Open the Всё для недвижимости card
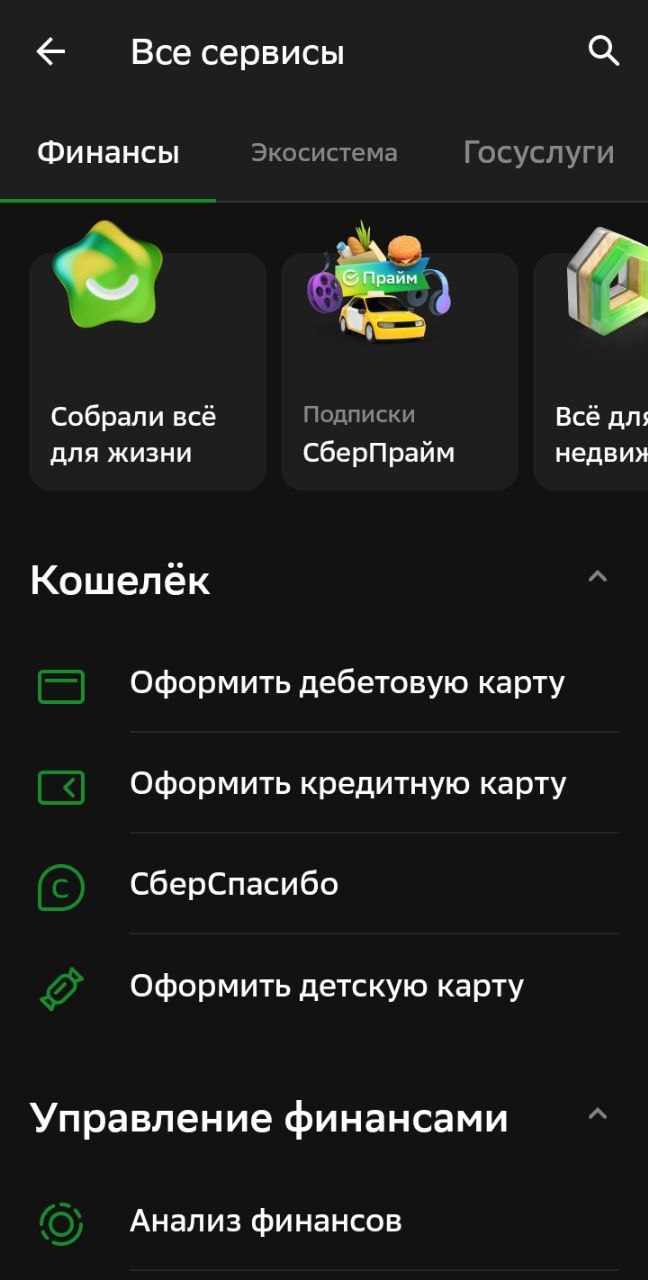Screen dimensions: 648x1280 pyautogui.click(x=592, y=372)
